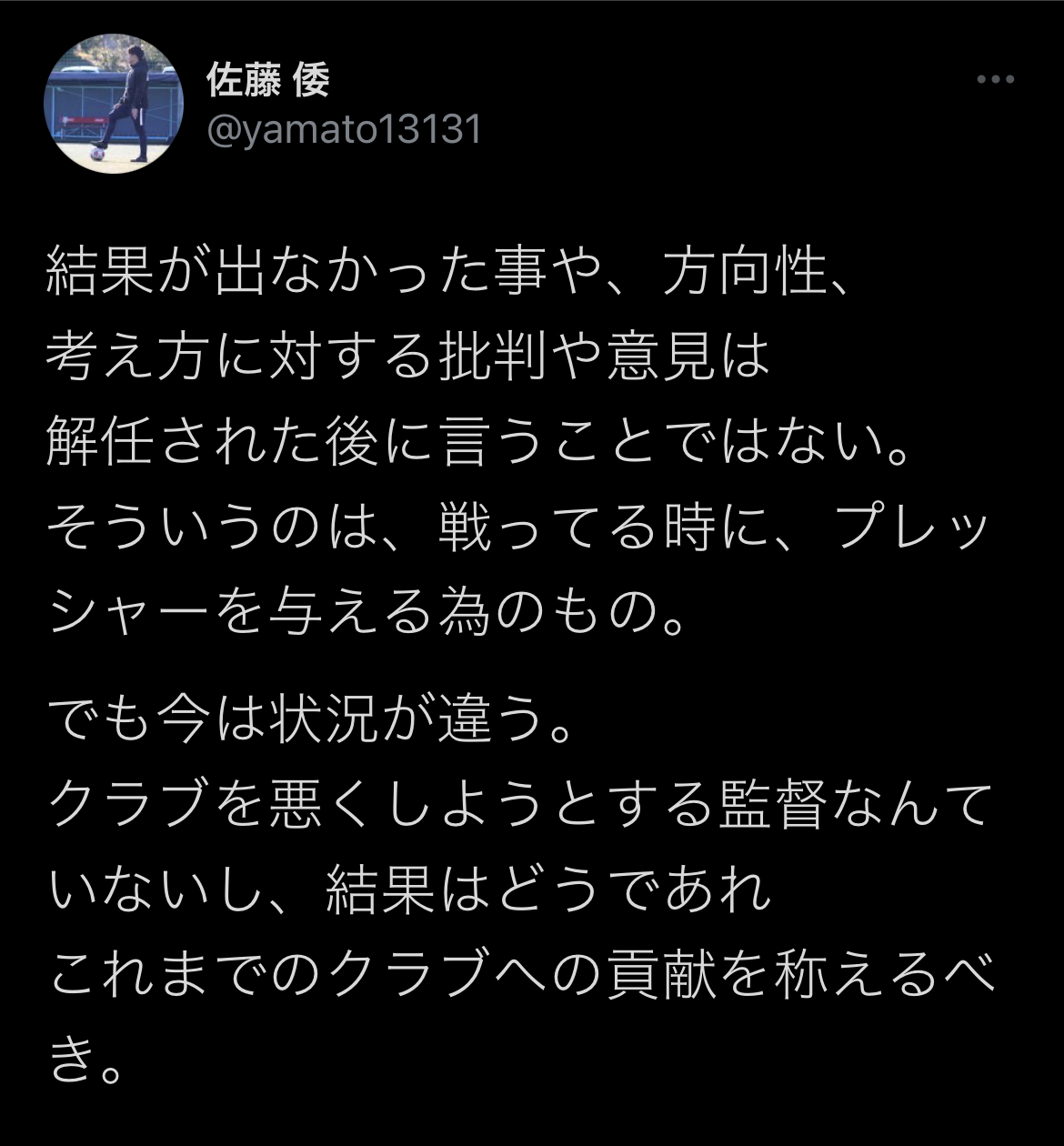
Task: Open the @yamato13131 profile handle
Action: tap(345, 130)
